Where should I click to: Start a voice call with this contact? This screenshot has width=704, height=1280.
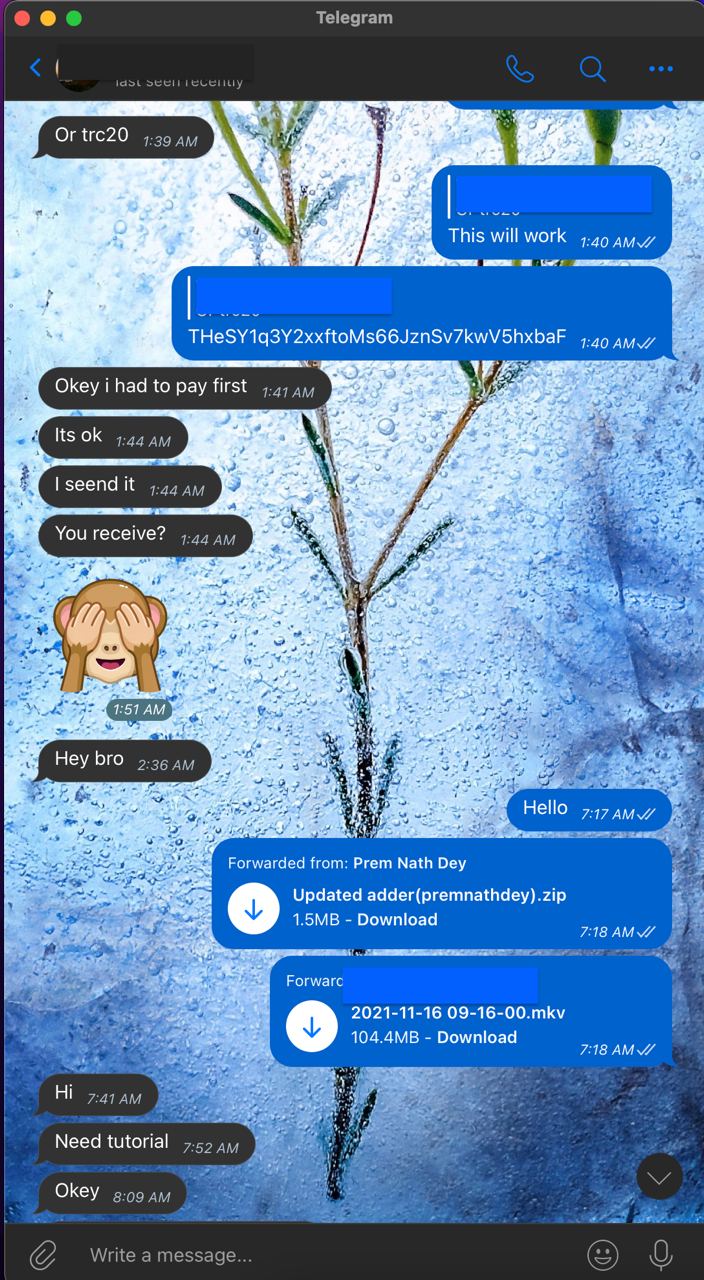520,68
